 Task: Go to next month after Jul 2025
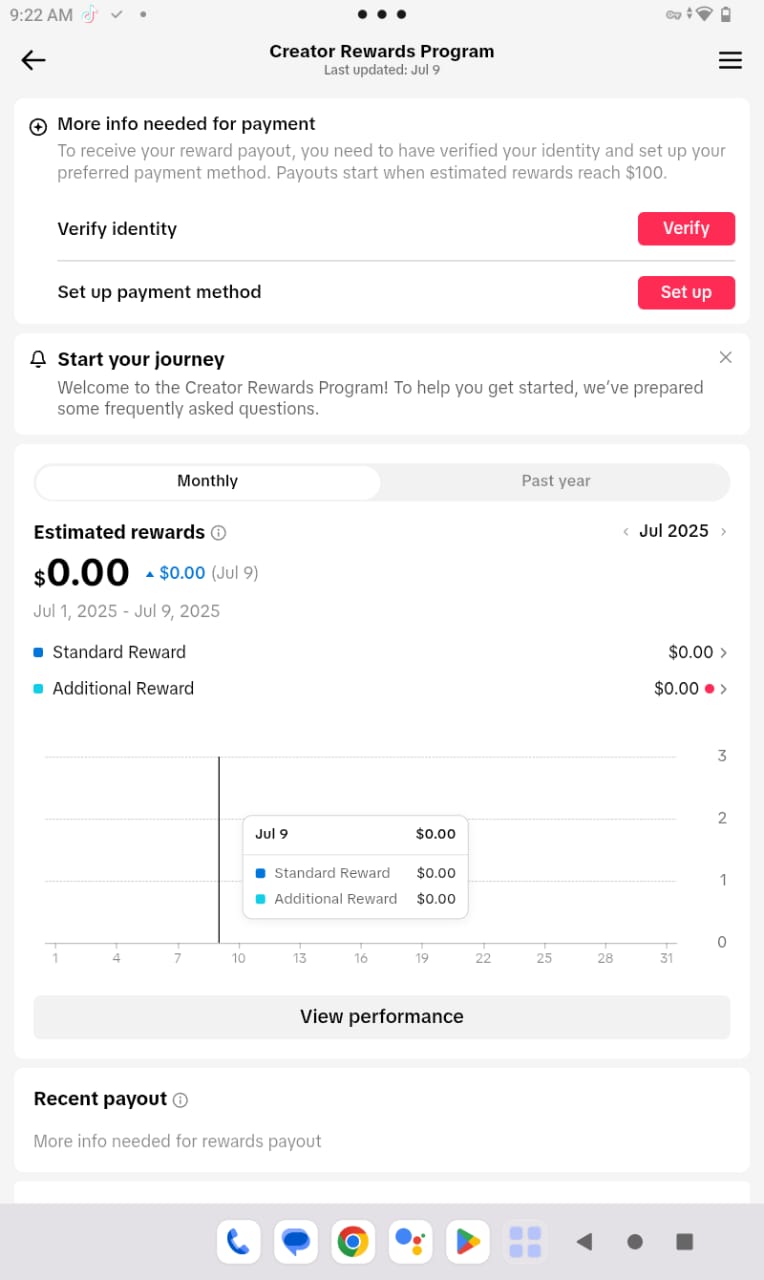(723, 532)
